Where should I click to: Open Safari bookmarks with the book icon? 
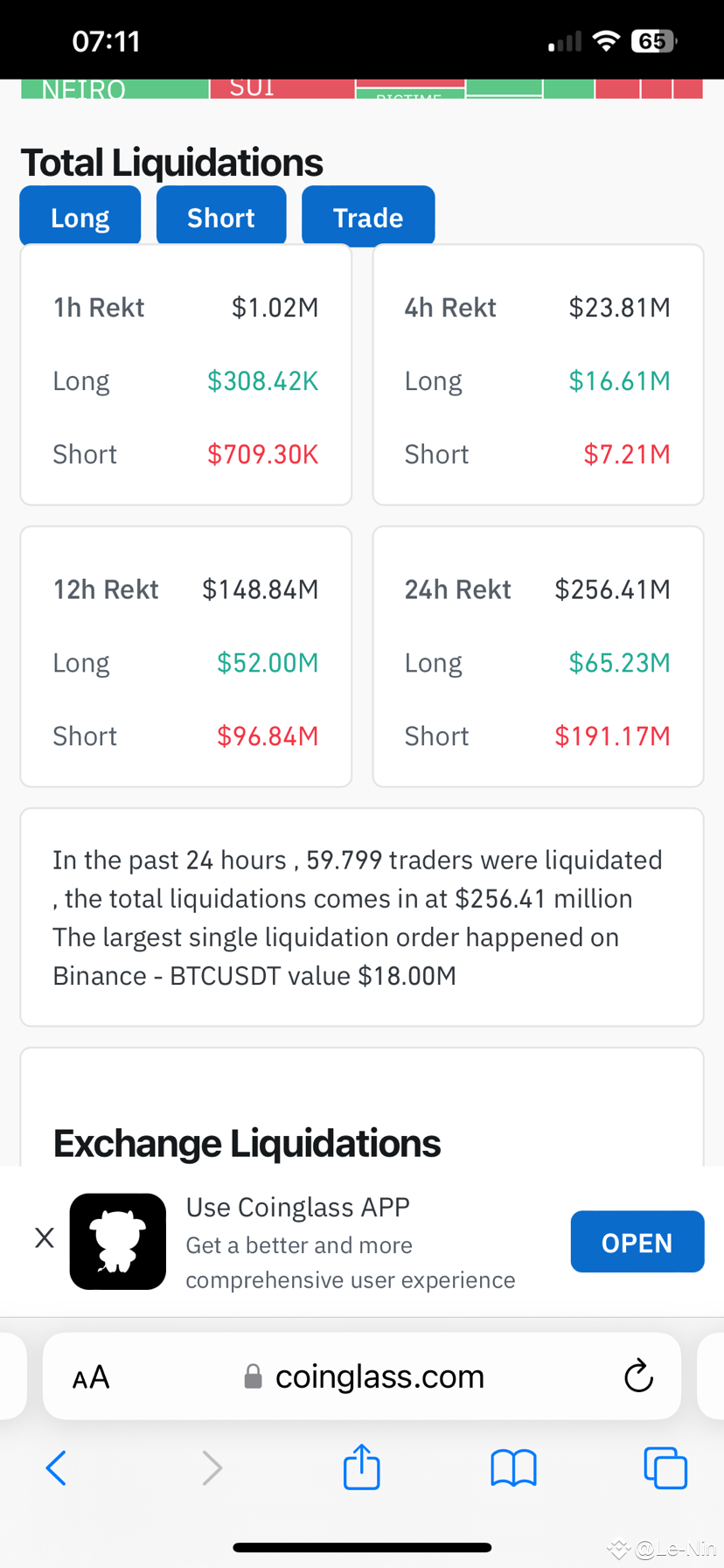512,1467
